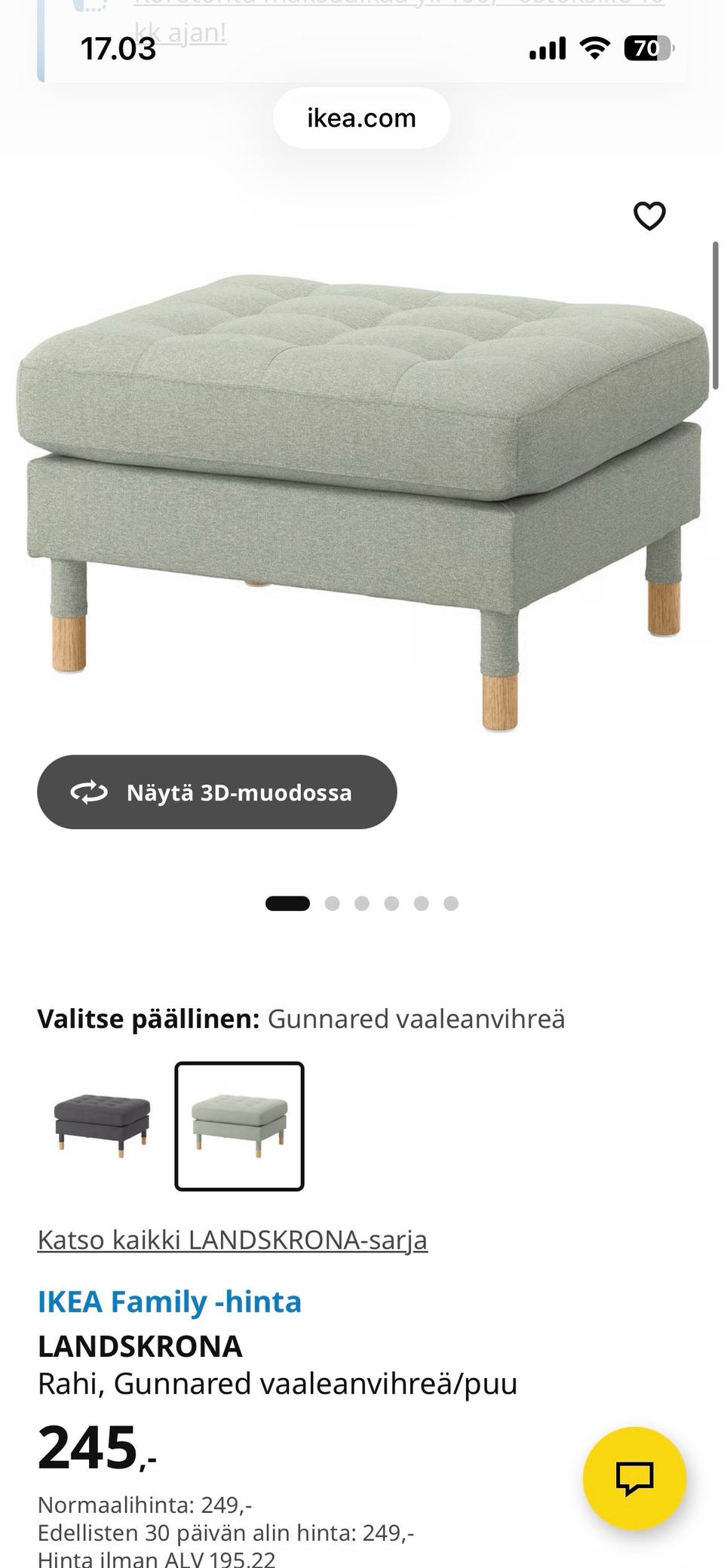Image resolution: width=724 pixels, height=1568 pixels.
Task: Tap the Wi-Fi status icon
Action: (x=593, y=48)
